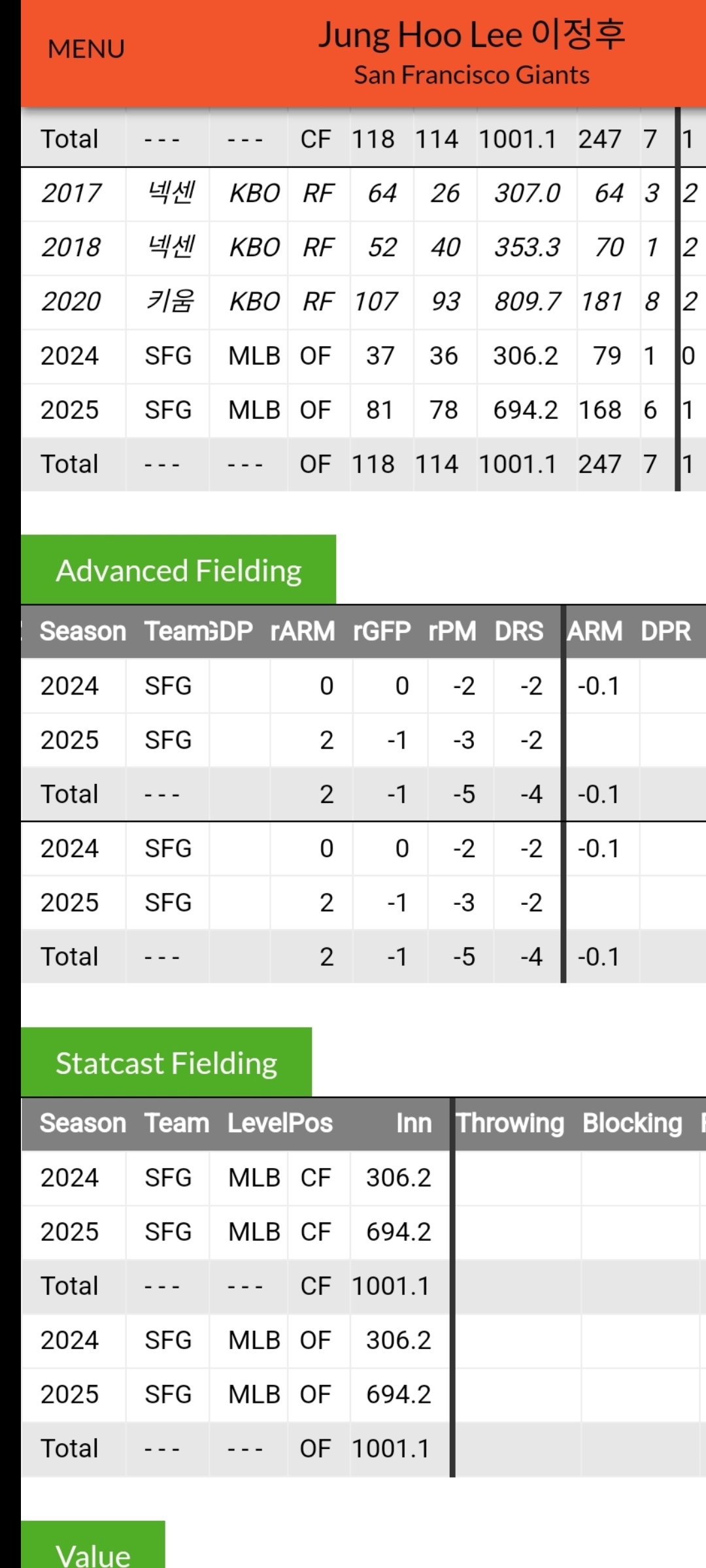Sort Statcast Fielding table by Season column
Viewport: 706px width, 1568px height.
pos(82,1123)
